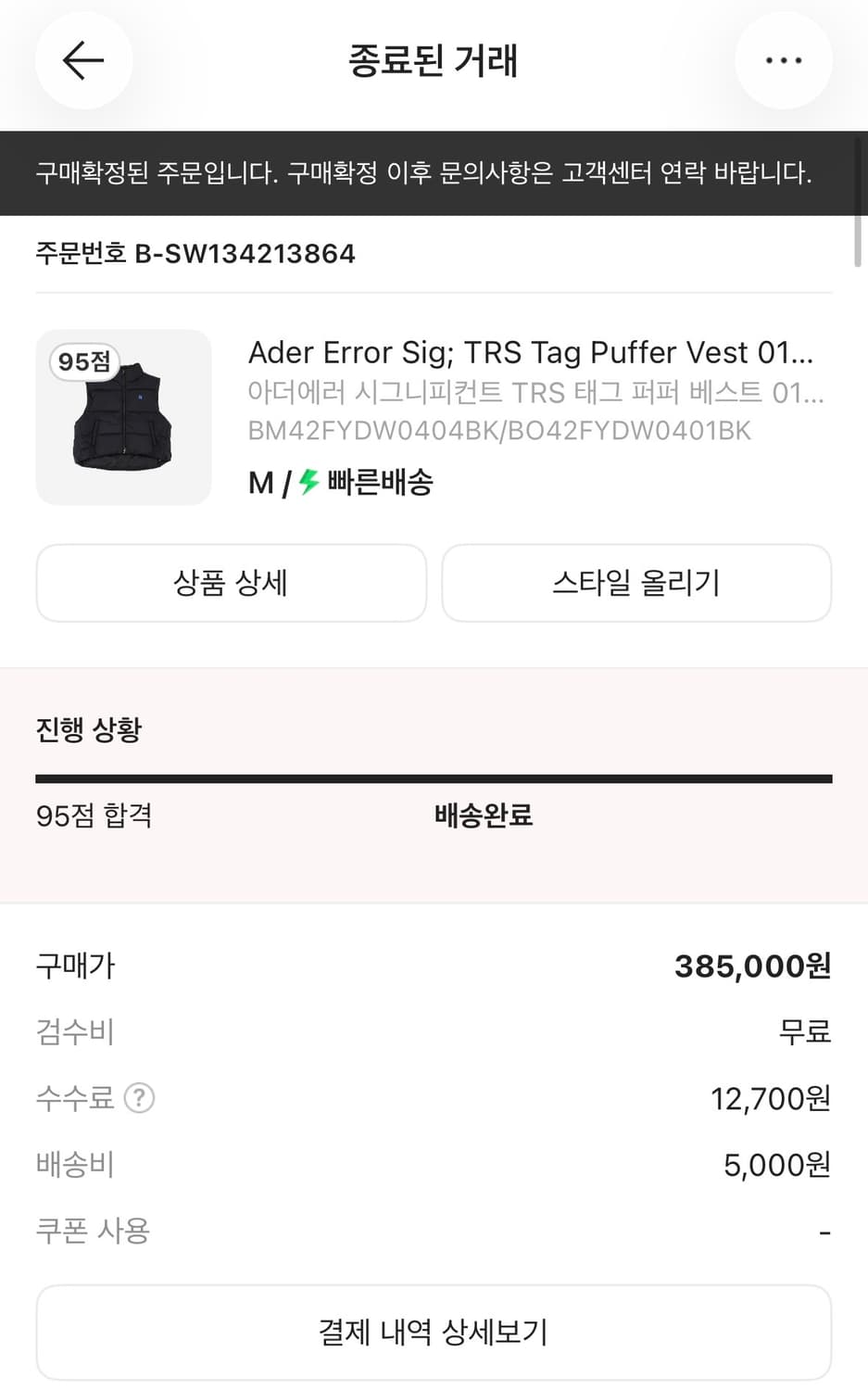Select the model number BM42FYDW0404BK
The width and height of the screenshot is (868, 1390).
499,430
